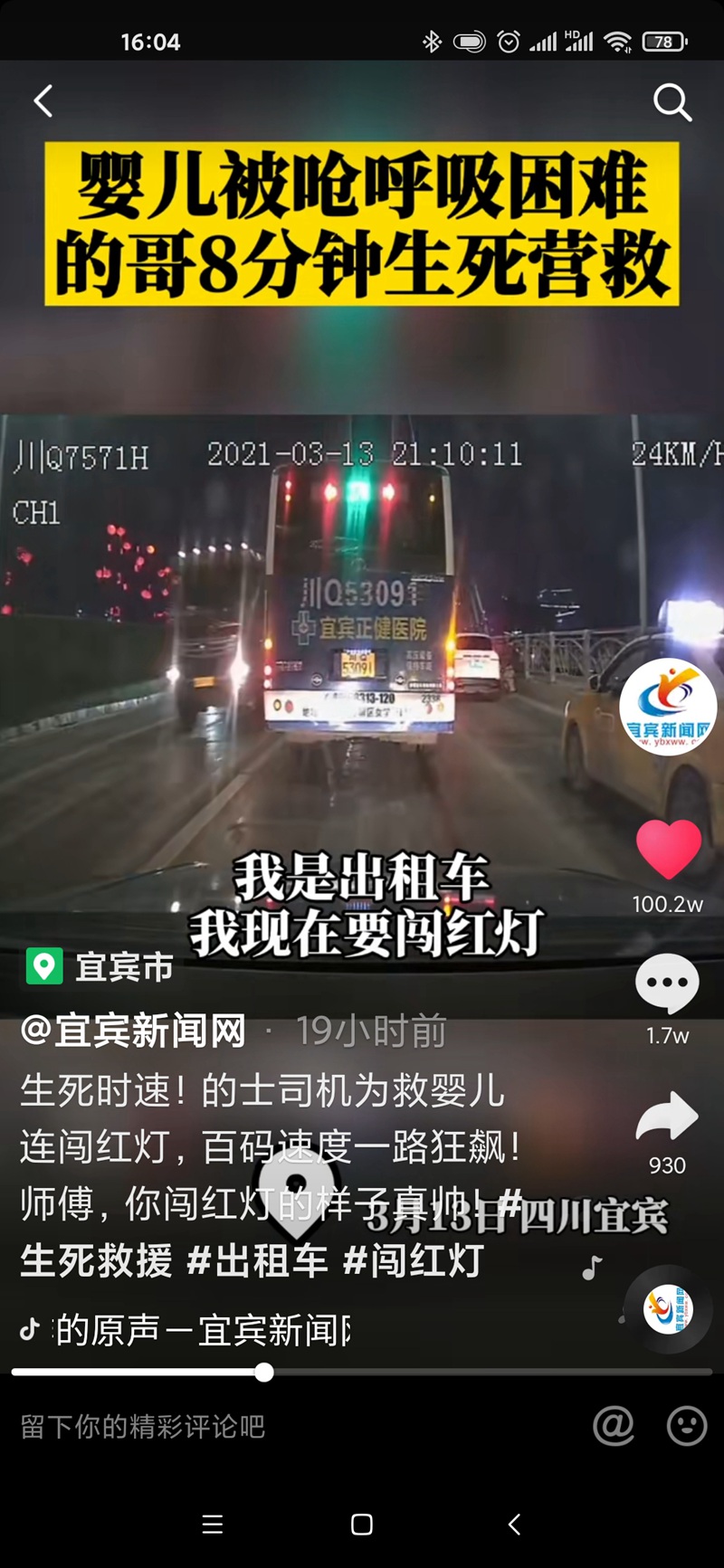
Task: Open the #闯红灯 hashtag
Action: coord(414,1260)
